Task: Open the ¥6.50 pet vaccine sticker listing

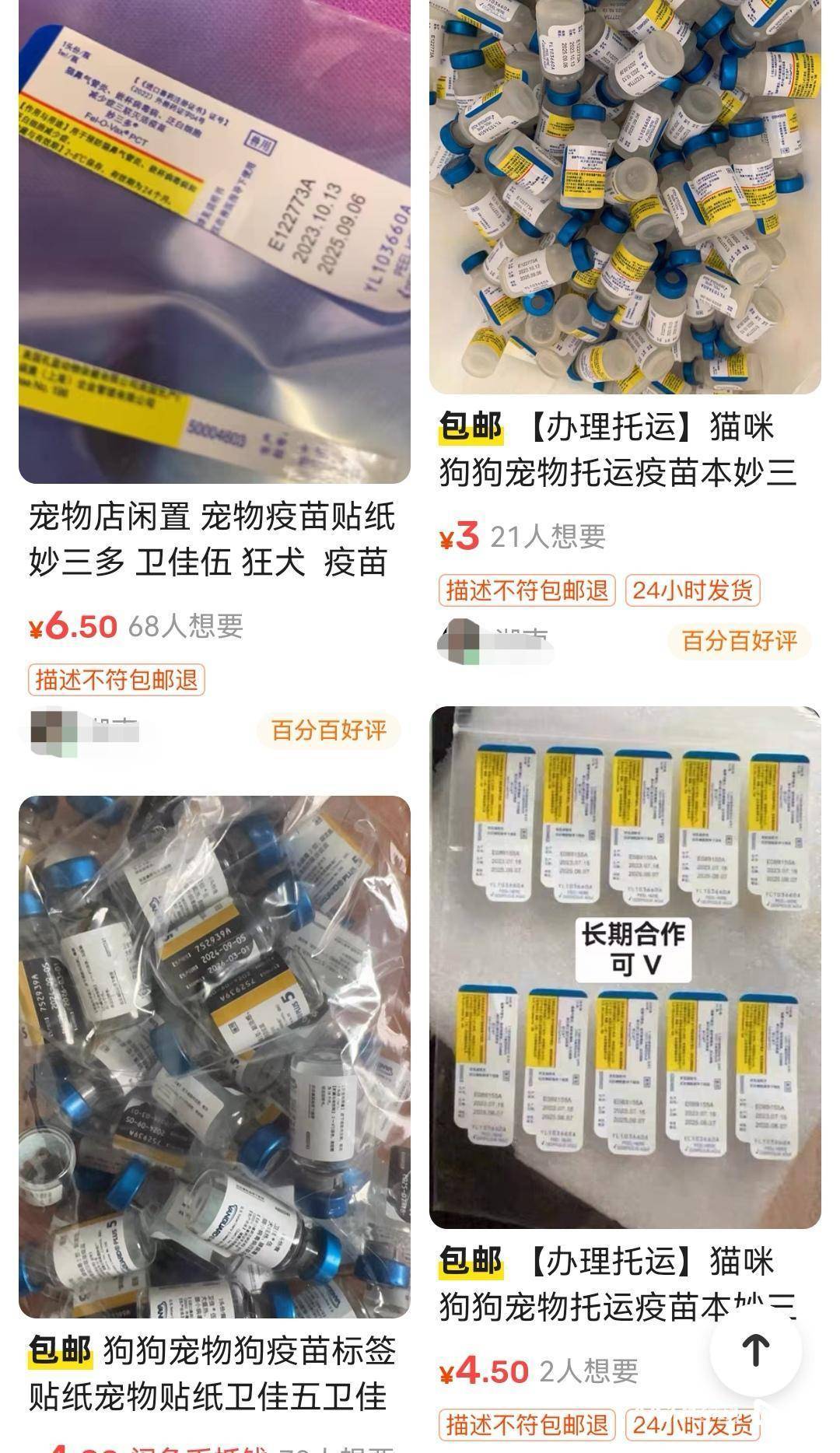Action: pyautogui.click(x=214, y=249)
